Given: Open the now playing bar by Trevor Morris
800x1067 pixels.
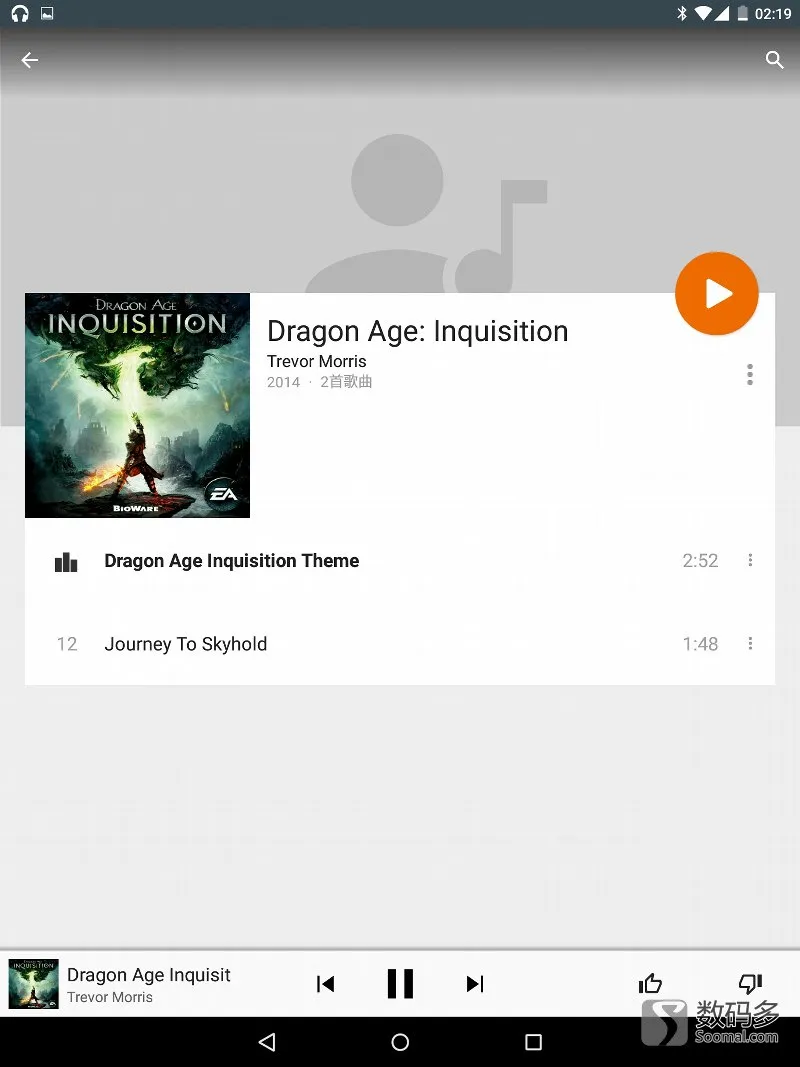Looking at the screenshot, I should [150, 984].
